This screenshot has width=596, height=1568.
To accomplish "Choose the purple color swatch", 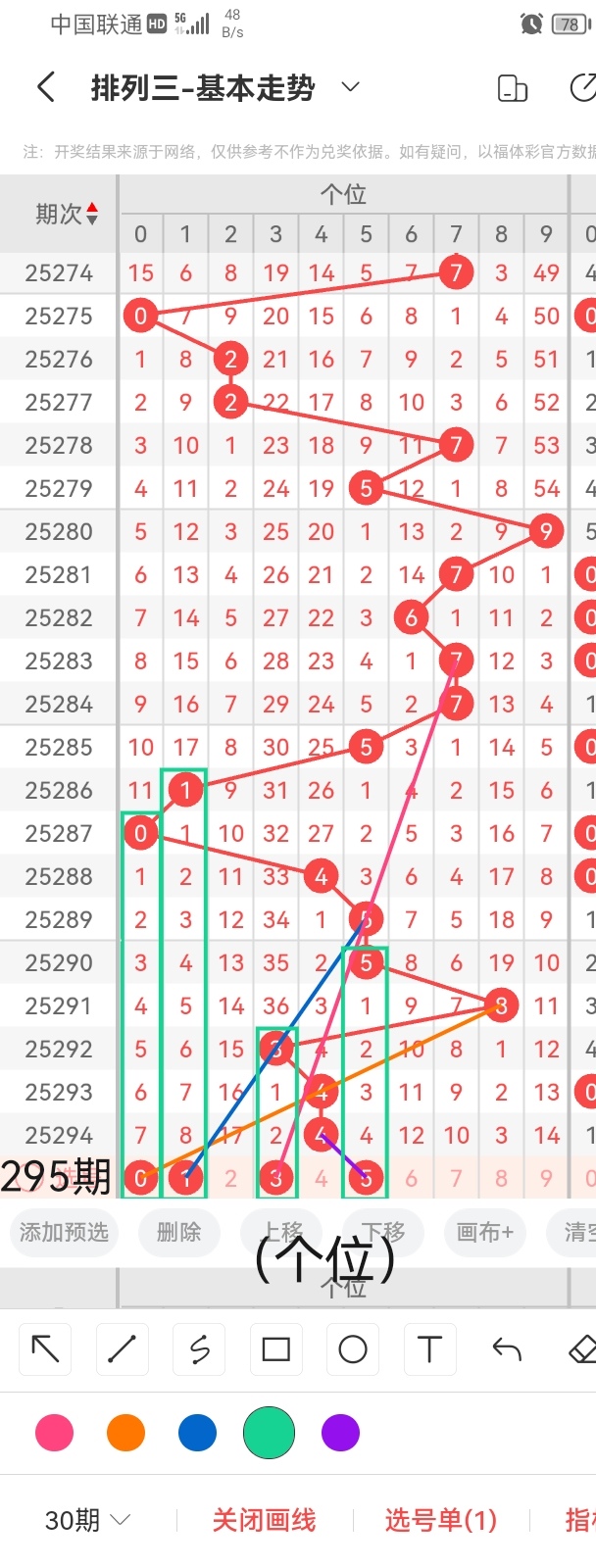I will pyautogui.click(x=340, y=1433).
